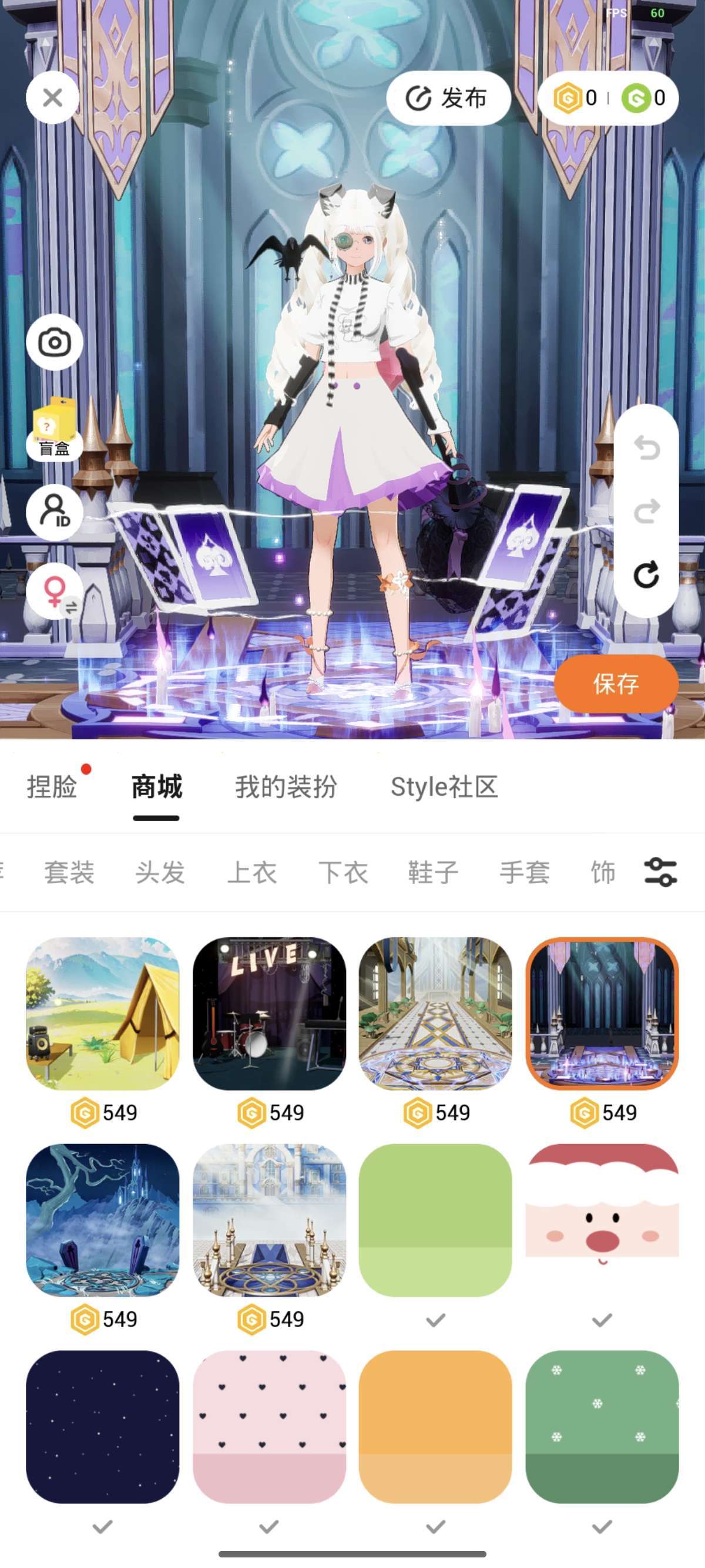Save the outfit with 保存
The height and width of the screenshot is (1568, 705).
(616, 684)
